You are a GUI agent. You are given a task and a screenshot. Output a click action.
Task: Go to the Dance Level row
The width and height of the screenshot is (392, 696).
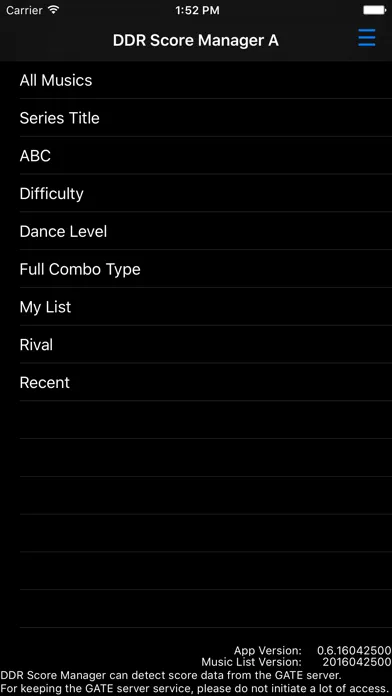tap(196, 231)
